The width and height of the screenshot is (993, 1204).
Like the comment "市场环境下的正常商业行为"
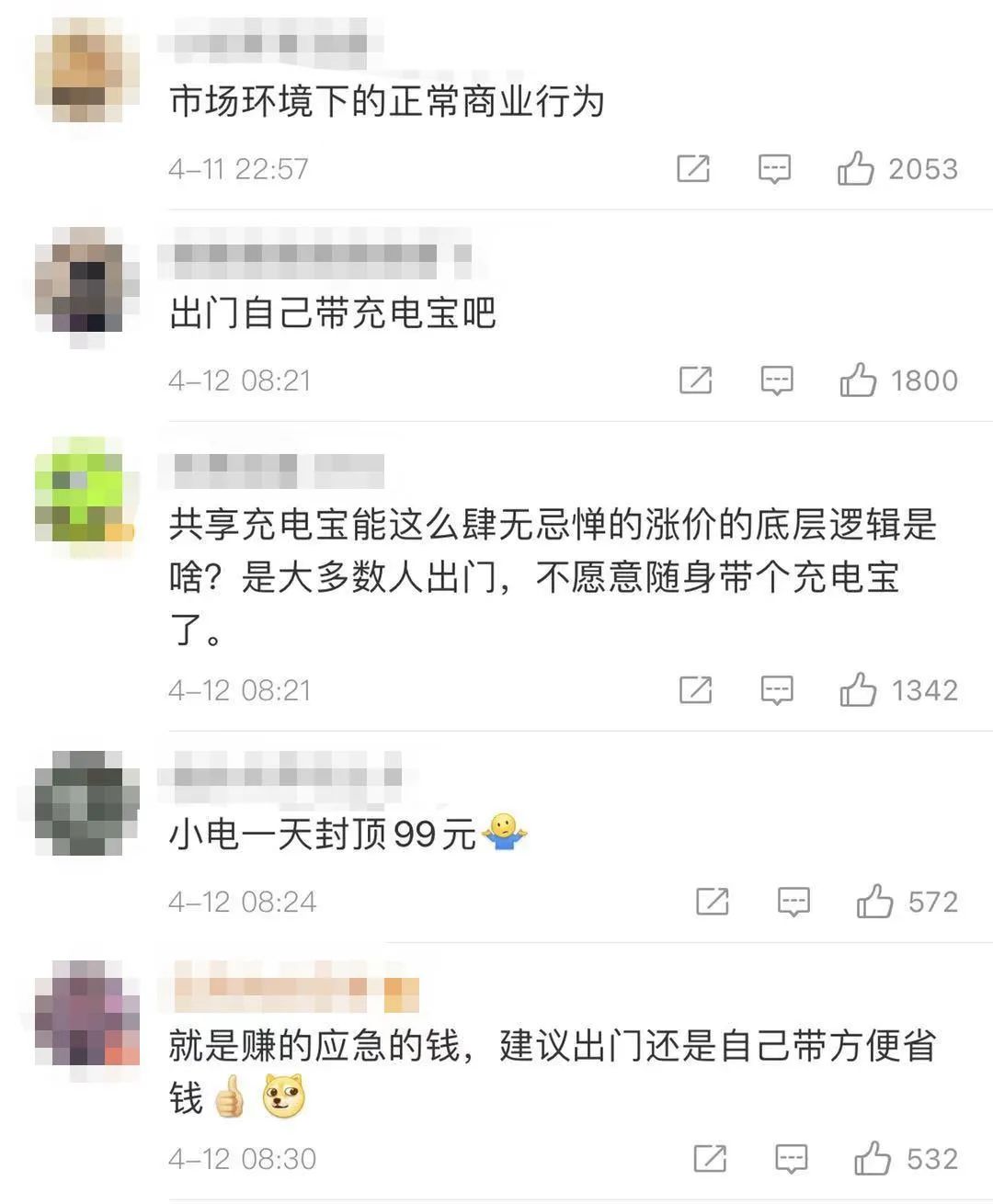(855, 169)
